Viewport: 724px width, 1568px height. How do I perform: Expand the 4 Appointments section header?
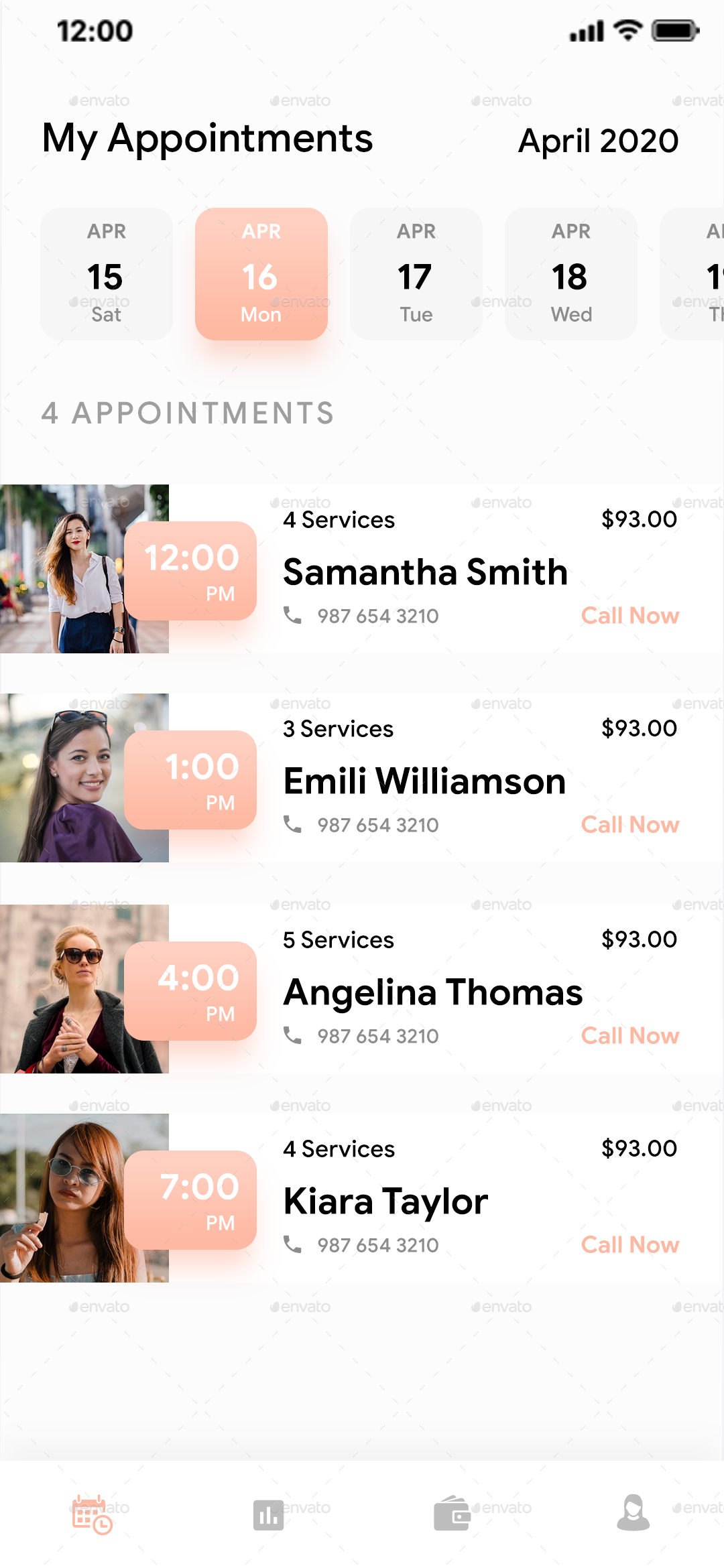(188, 413)
